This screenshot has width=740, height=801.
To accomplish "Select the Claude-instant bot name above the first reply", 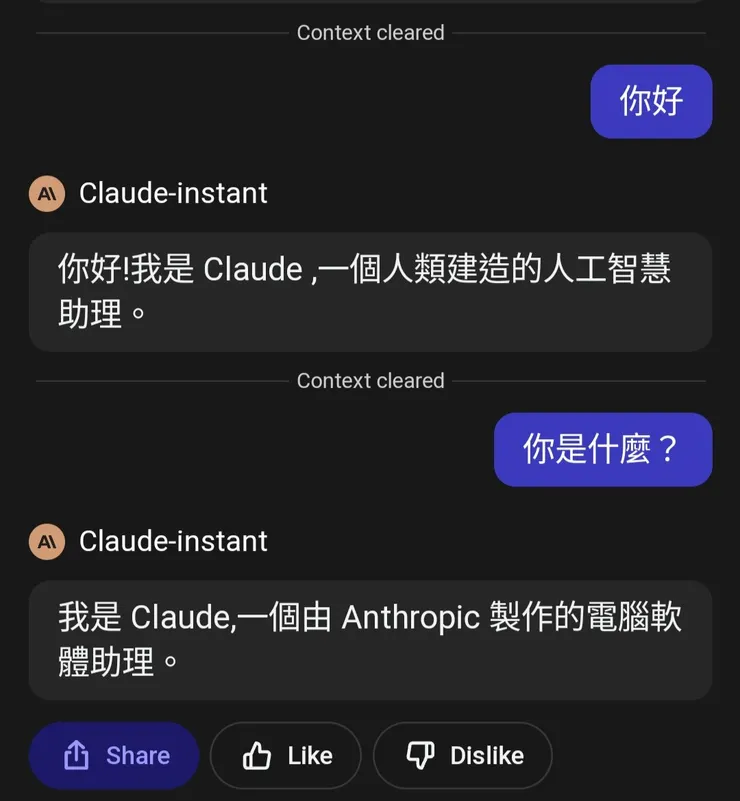I will (x=173, y=193).
